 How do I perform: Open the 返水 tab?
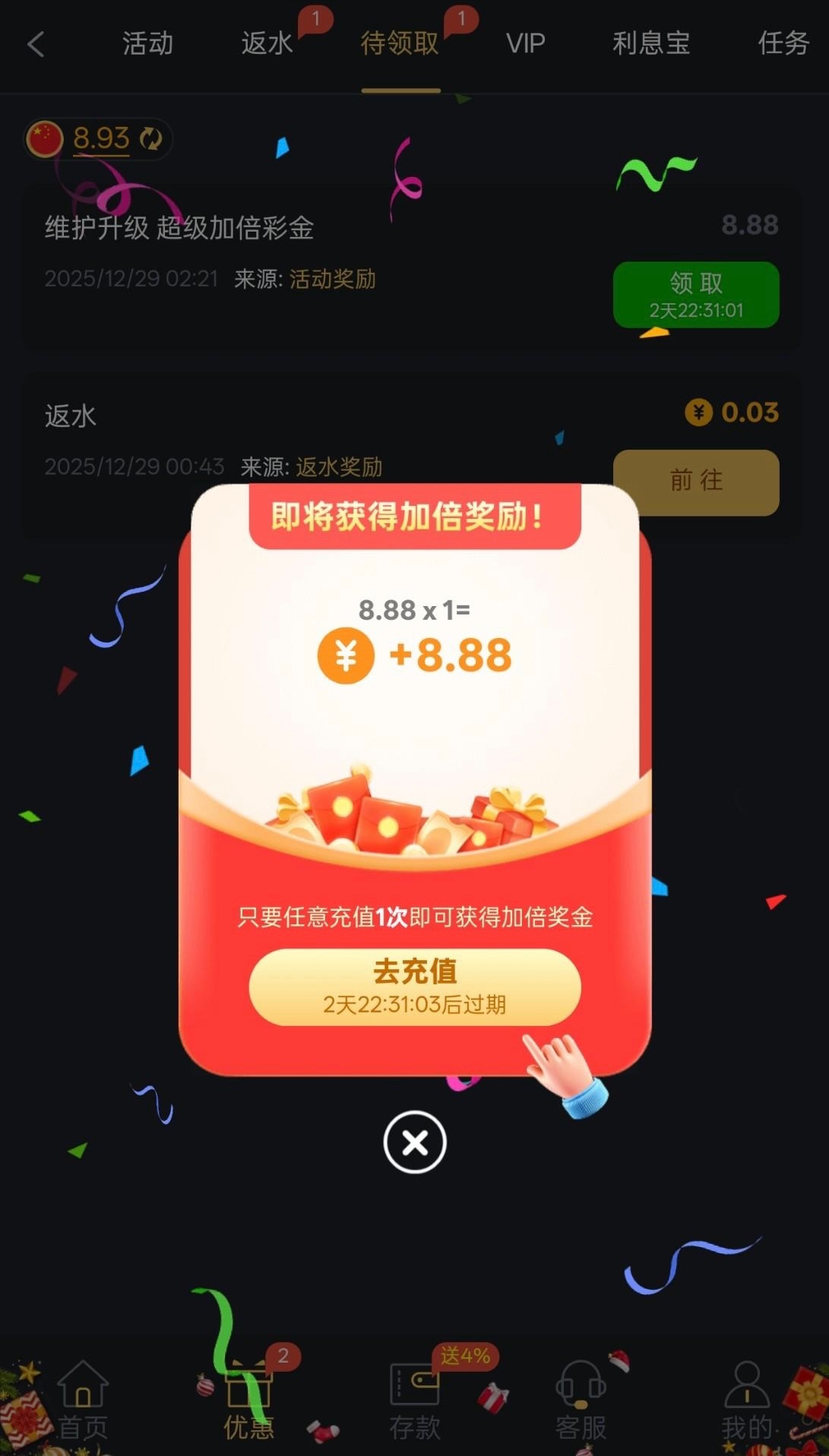click(267, 44)
